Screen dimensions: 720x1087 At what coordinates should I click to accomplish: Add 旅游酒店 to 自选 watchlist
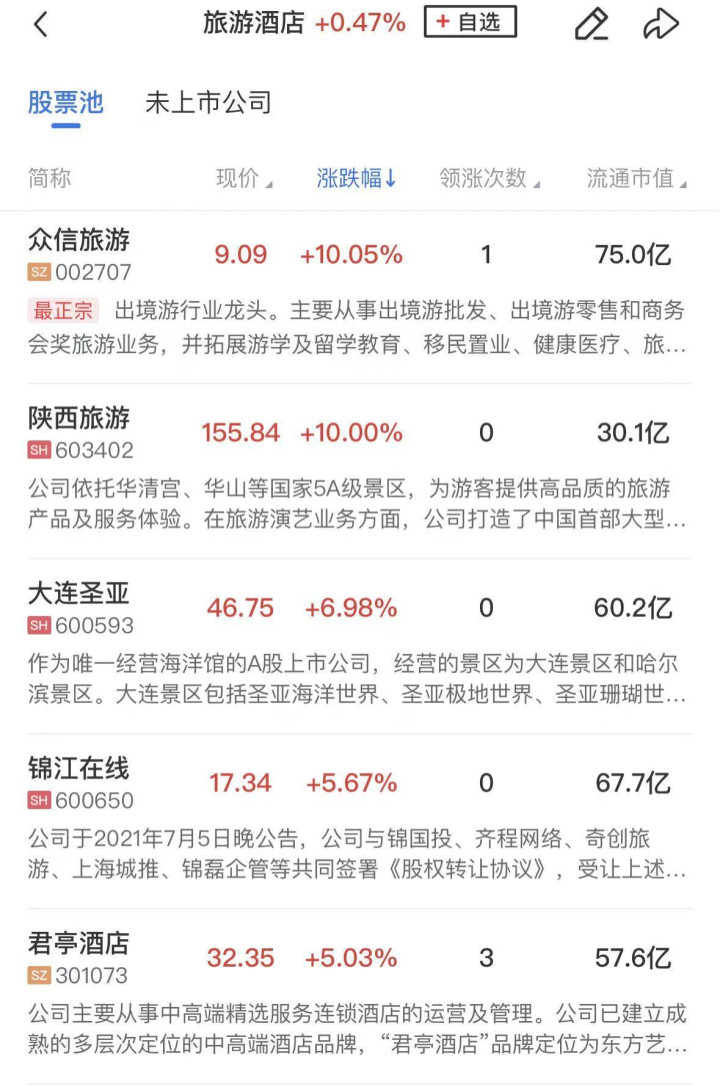pyautogui.click(x=470, y=23)
